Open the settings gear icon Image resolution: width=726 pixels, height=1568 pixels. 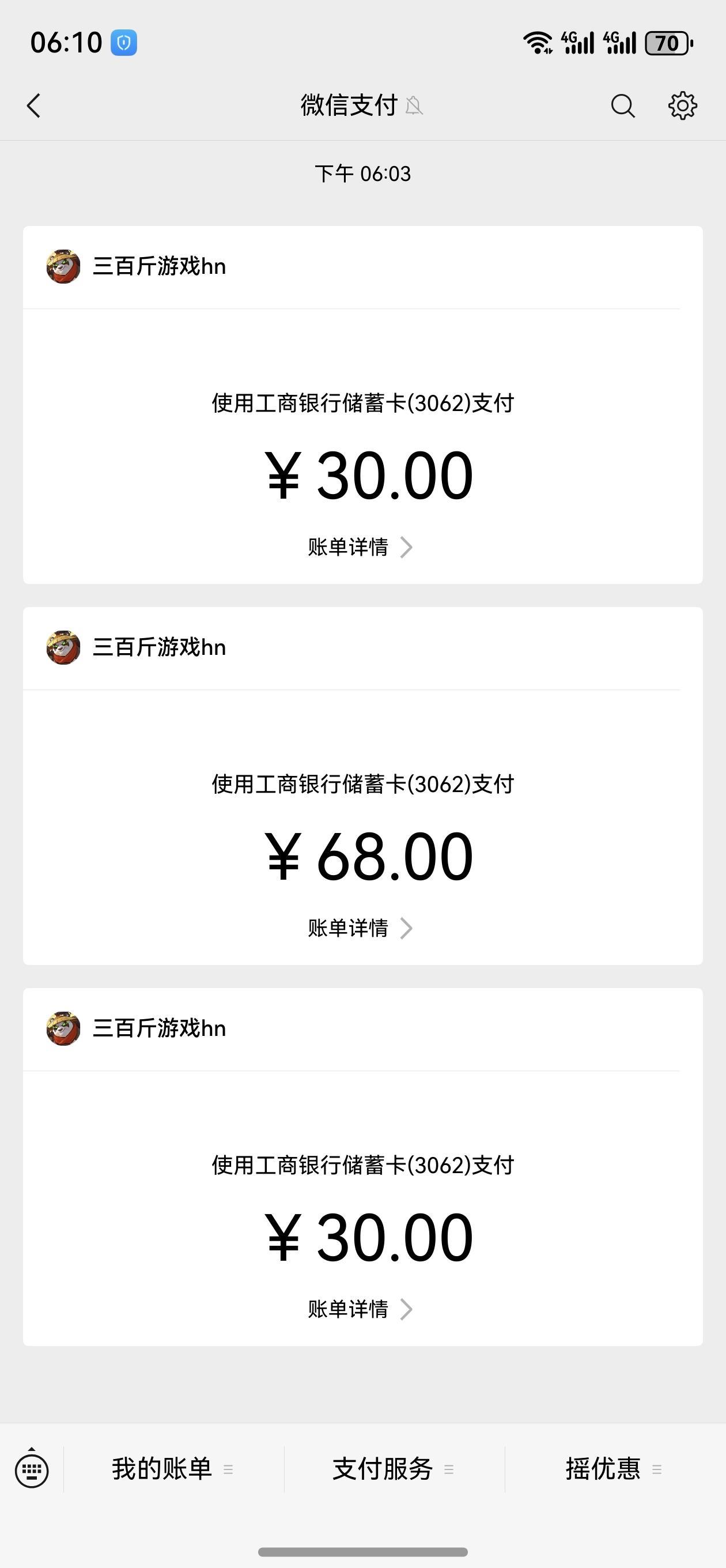click(x=682, y=106)
